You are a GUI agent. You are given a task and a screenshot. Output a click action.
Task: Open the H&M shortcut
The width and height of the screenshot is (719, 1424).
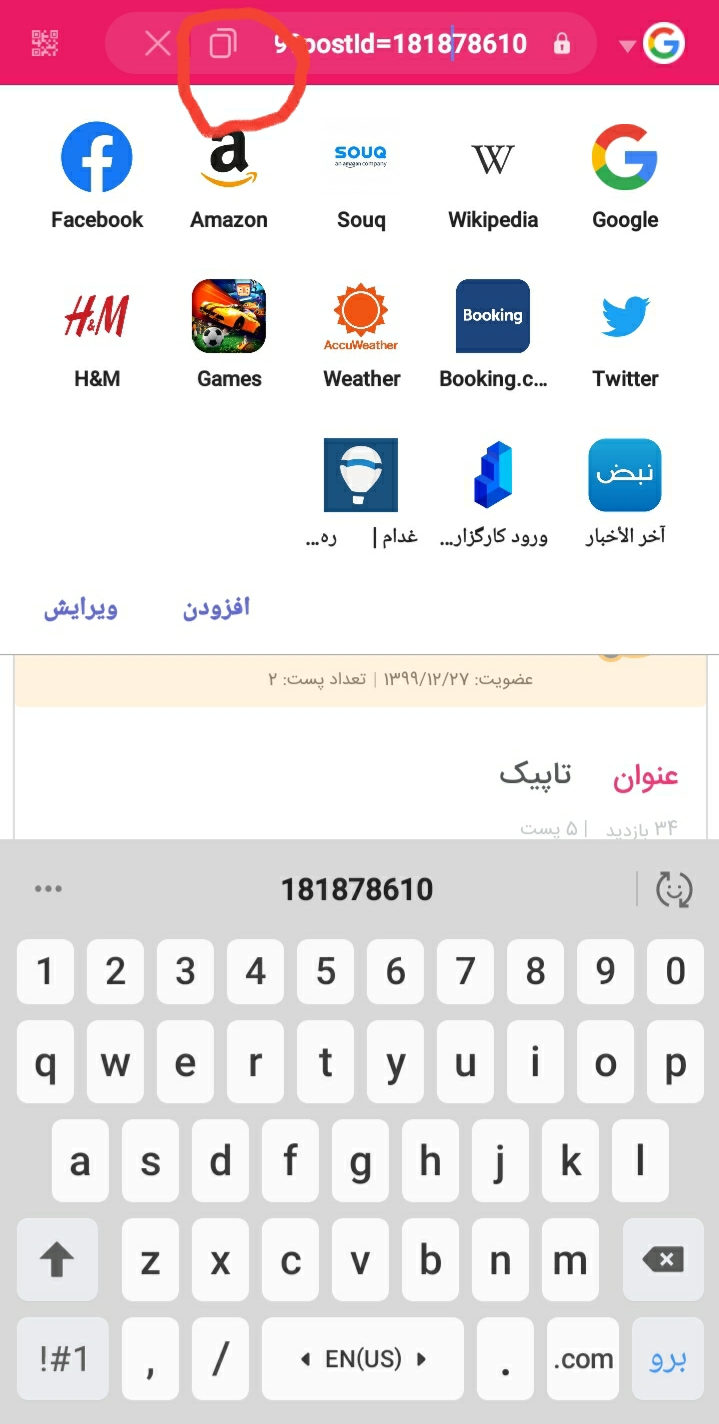point(97,317)
